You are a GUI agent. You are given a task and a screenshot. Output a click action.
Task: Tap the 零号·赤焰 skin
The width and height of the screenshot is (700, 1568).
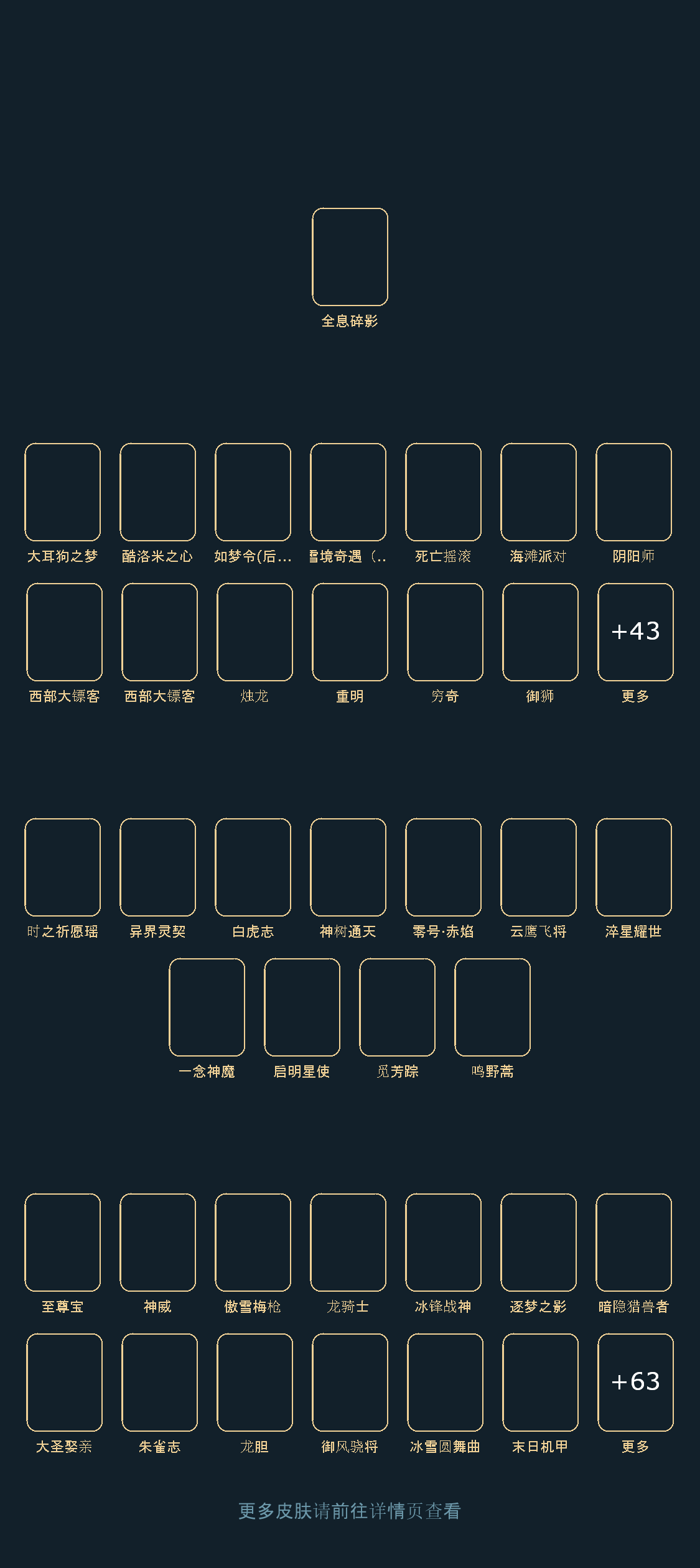click(x=443, y=867)
